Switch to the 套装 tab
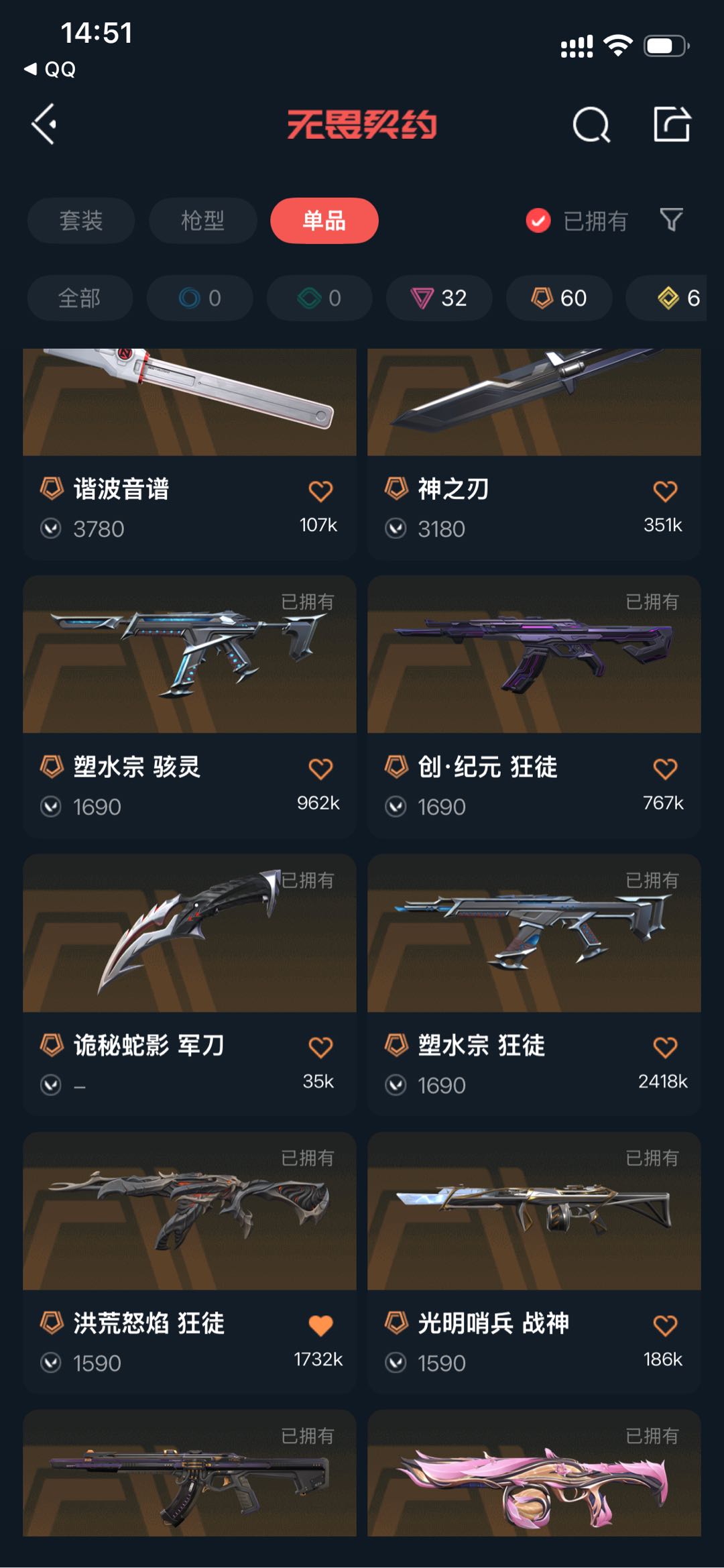Screen dimensions: 724x1568 81,221
